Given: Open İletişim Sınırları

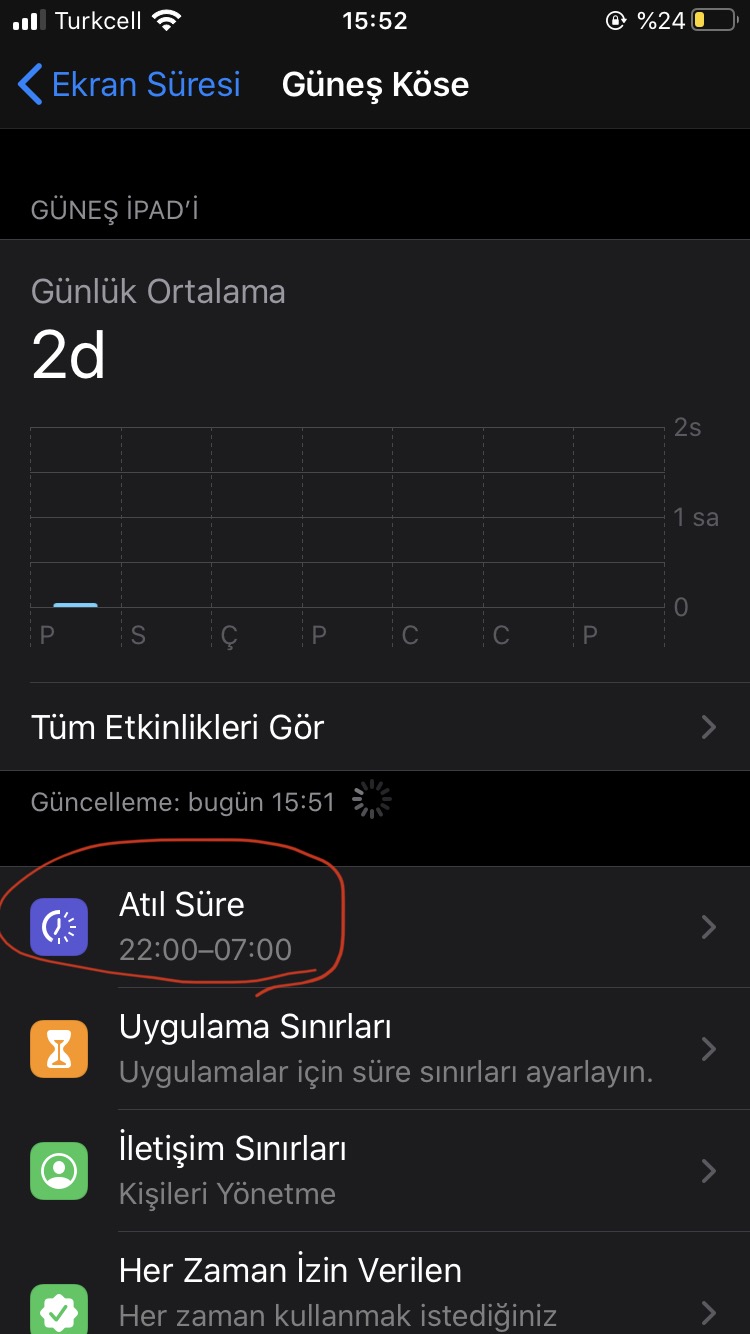Looking at the screenshot, I should click(x=375, y=1171).
